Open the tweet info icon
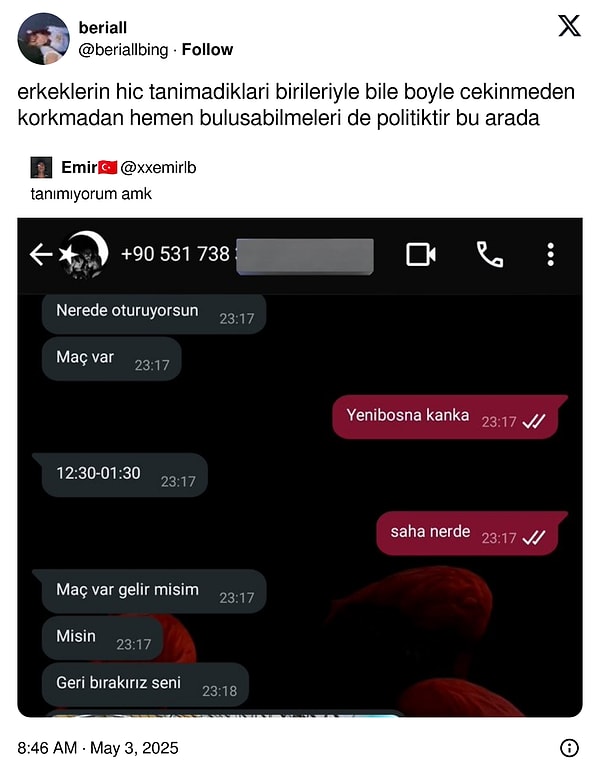Image resolution: width=600 pixels, height=778 pixels. click(569, 747)
